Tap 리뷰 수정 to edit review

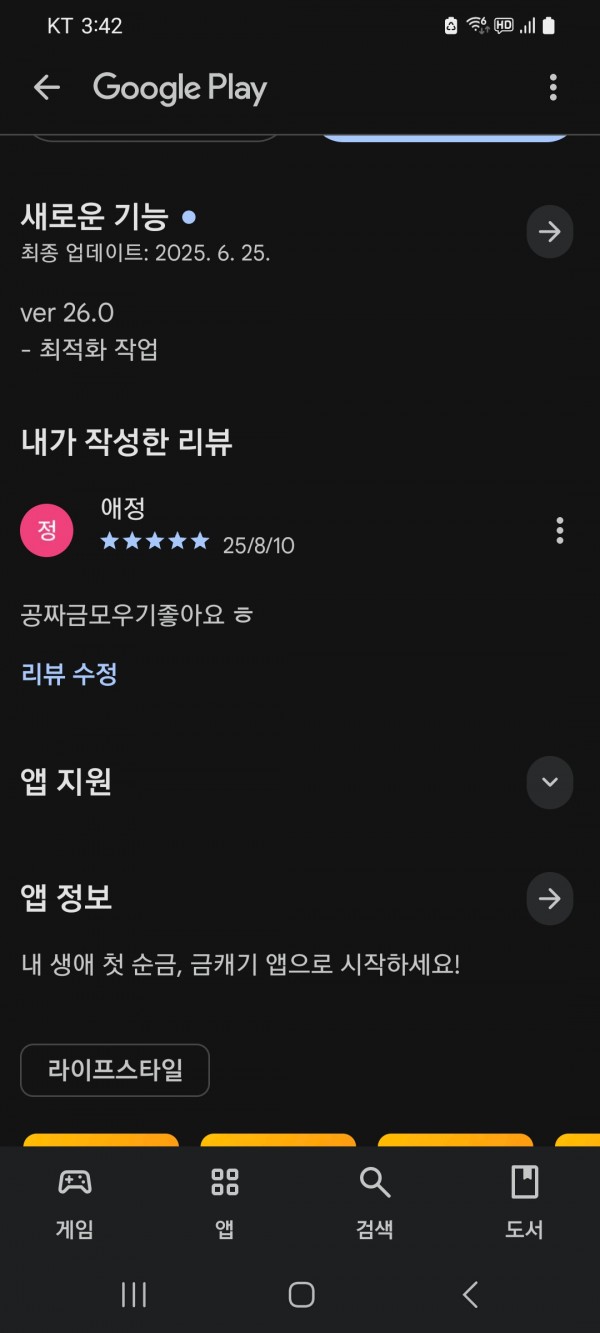(x=69, y=674)
